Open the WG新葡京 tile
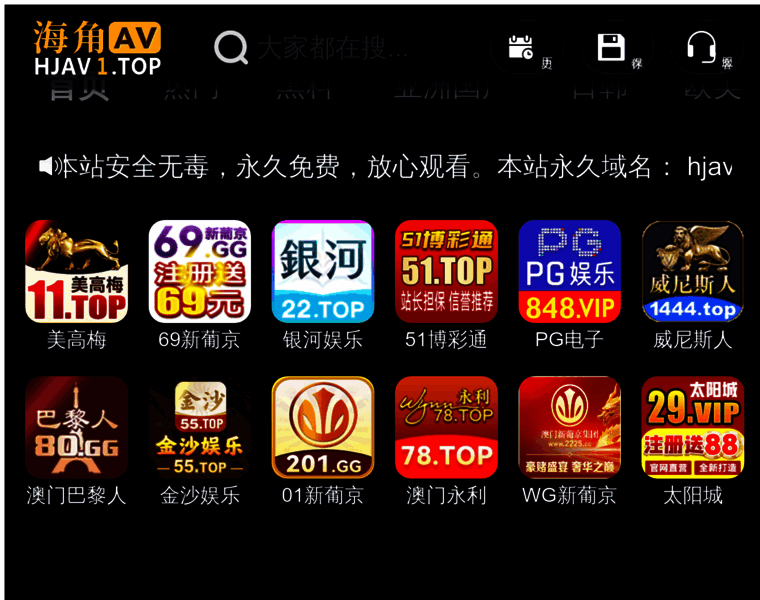760x600 pixels. point(569,428)
